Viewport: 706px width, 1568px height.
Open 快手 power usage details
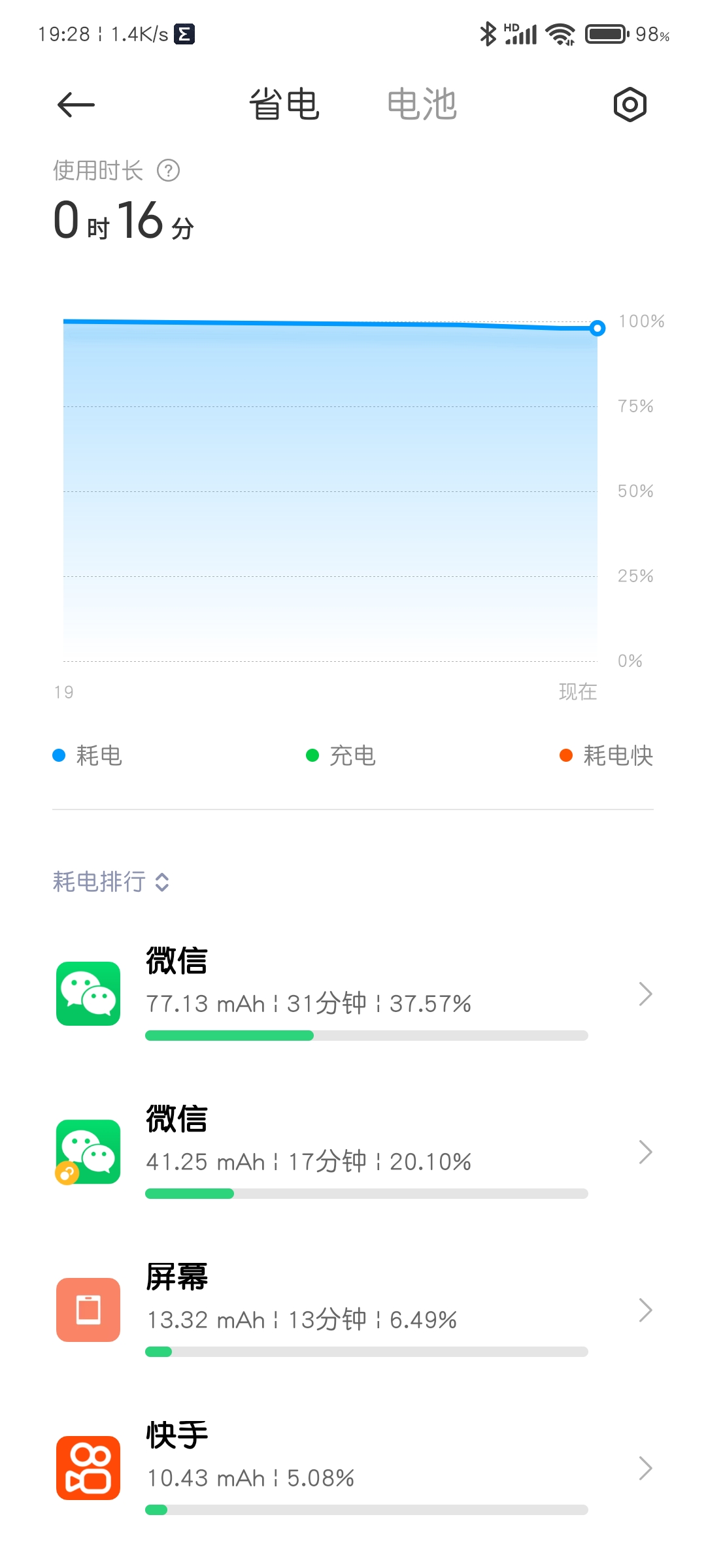coord(353,1468)
